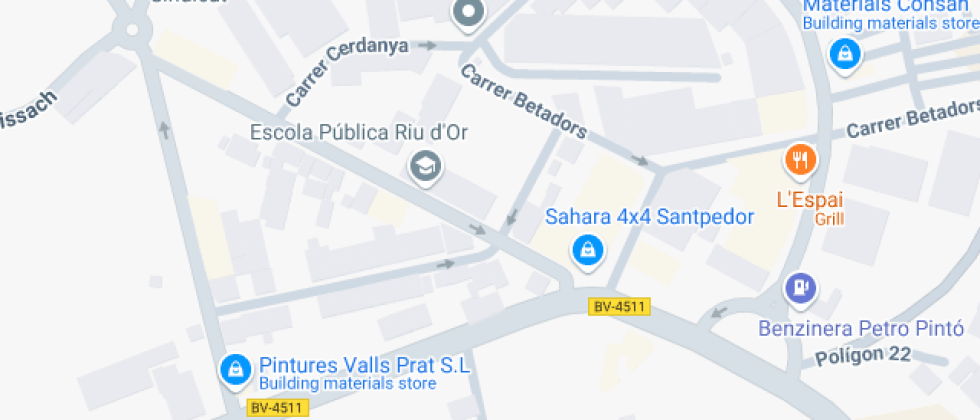The width and height of the screenshot is (980, 420).
Task: Tap the Benzinera Petro Pintó gas station pin
Action: 800,289
